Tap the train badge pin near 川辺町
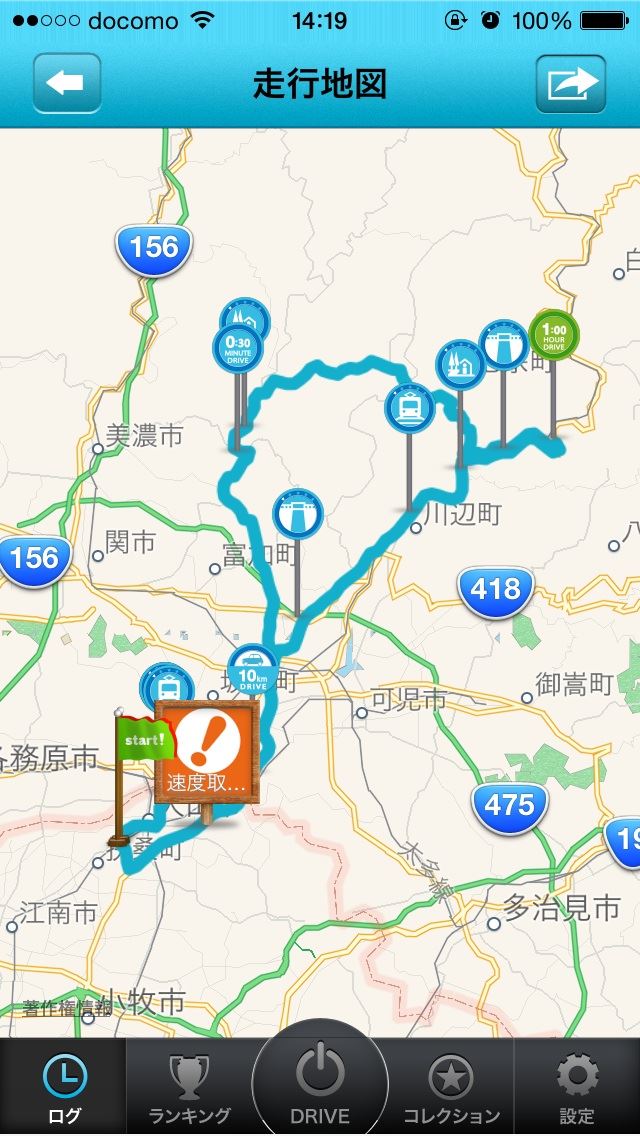The height and width of the screenshot is (1136, 640). click(409, 408)
